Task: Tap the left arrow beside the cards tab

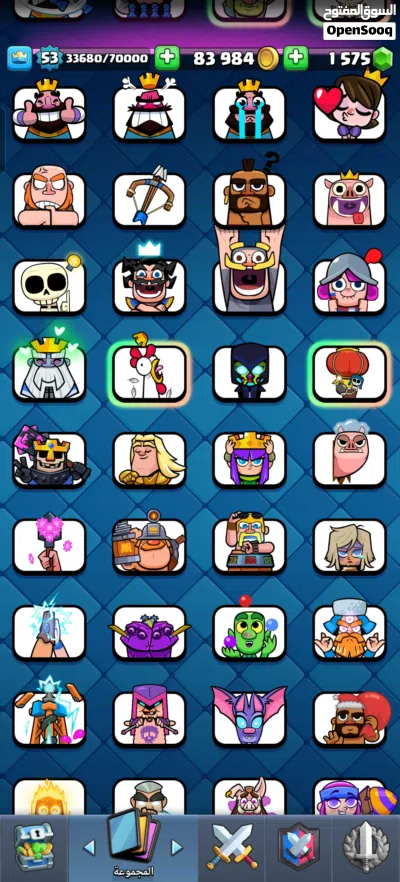Action: 89,847
